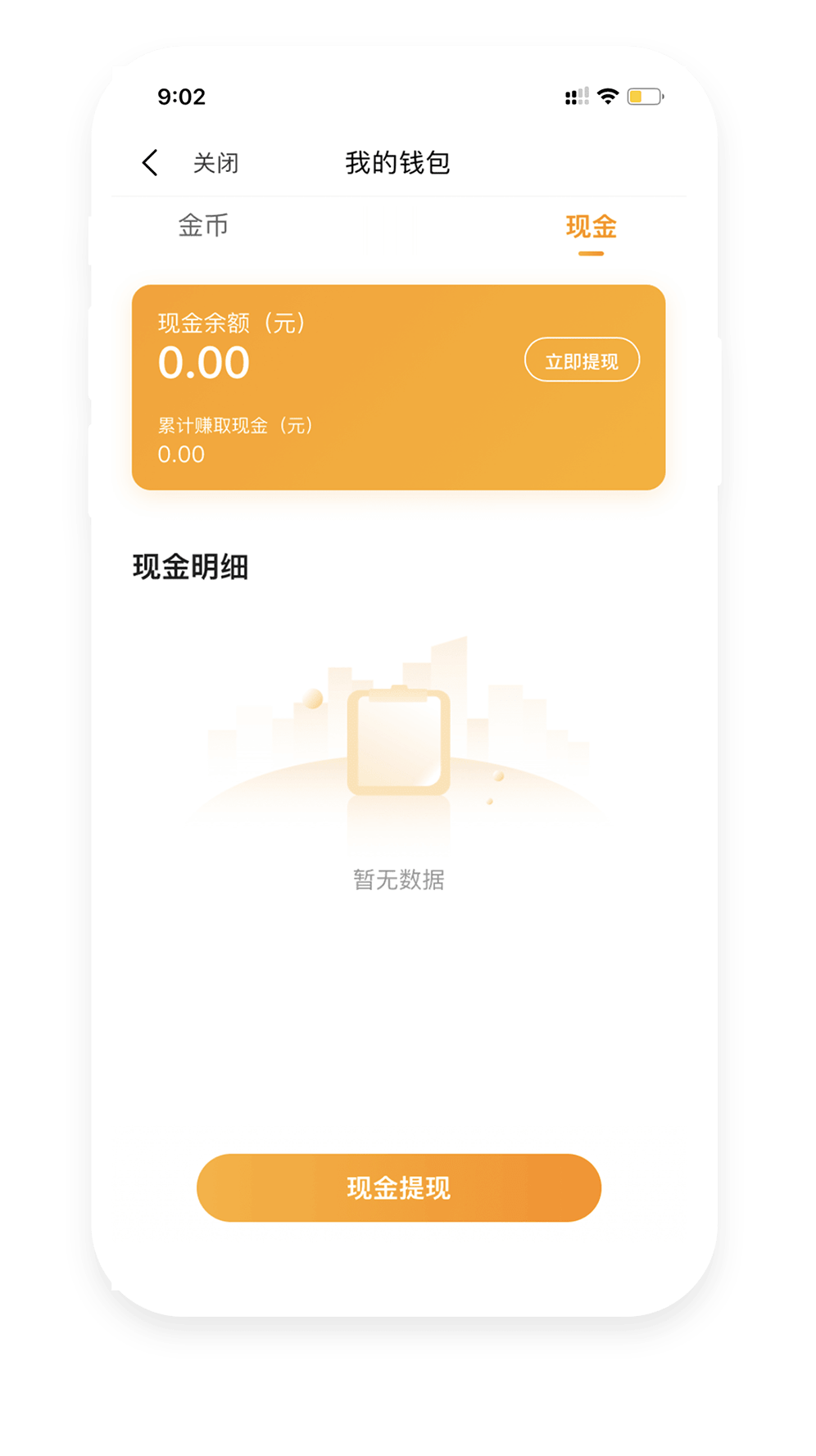Tap the 立即提现 button
816x1456 pixels.
click(x=582, y=360)
